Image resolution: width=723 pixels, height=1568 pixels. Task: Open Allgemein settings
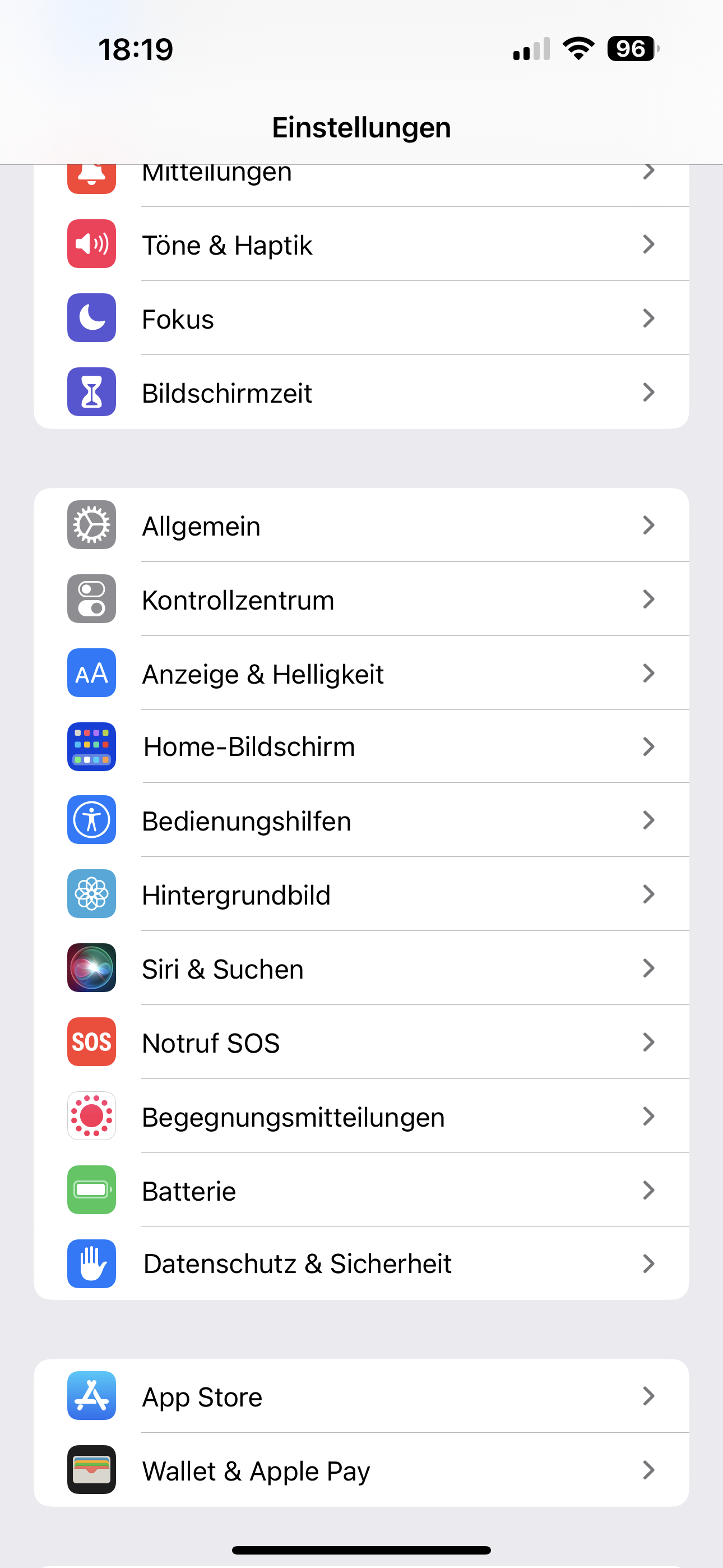pos(360,525)
